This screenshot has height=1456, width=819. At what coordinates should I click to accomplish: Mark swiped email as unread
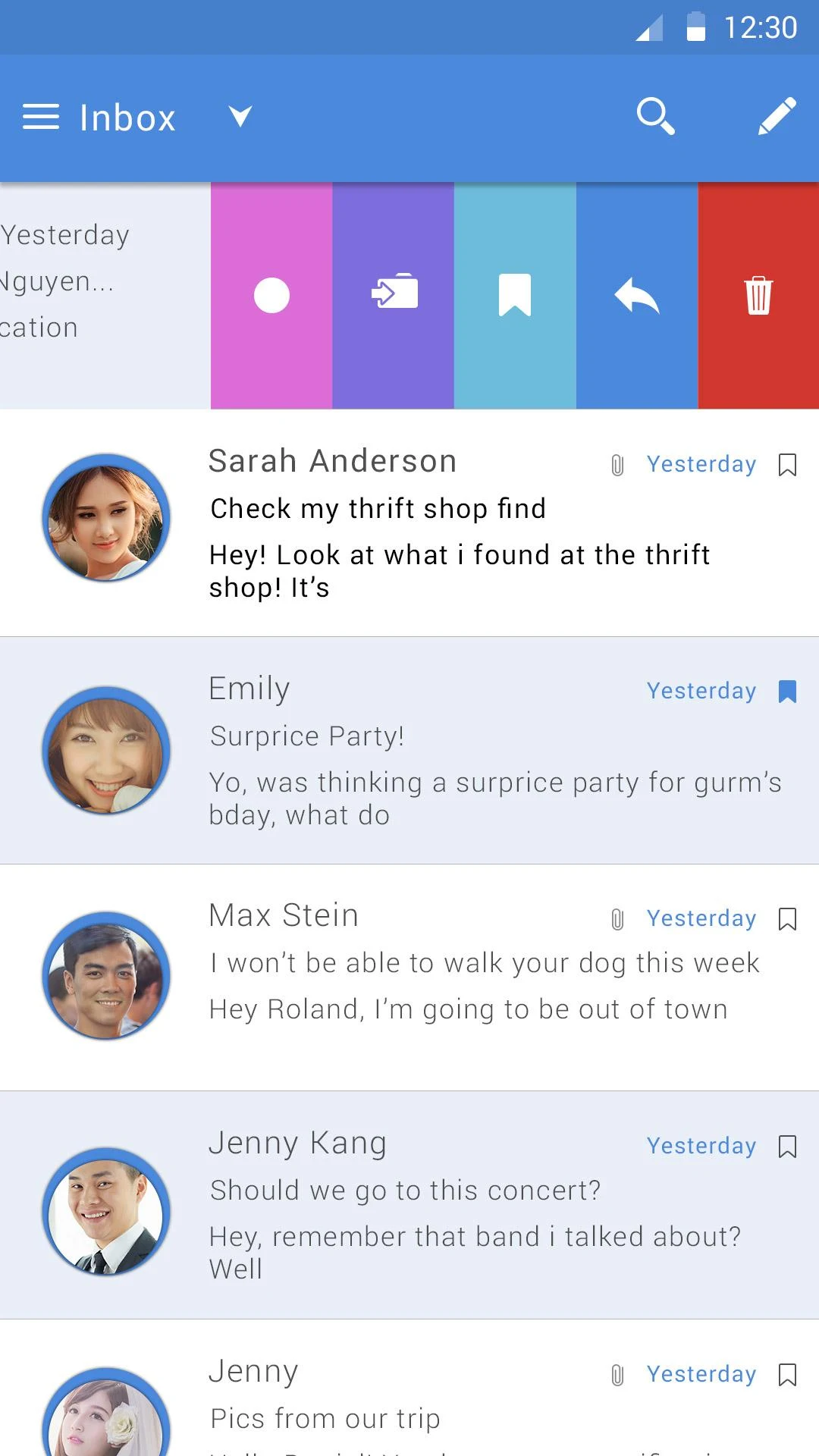(x=271, y=296)
